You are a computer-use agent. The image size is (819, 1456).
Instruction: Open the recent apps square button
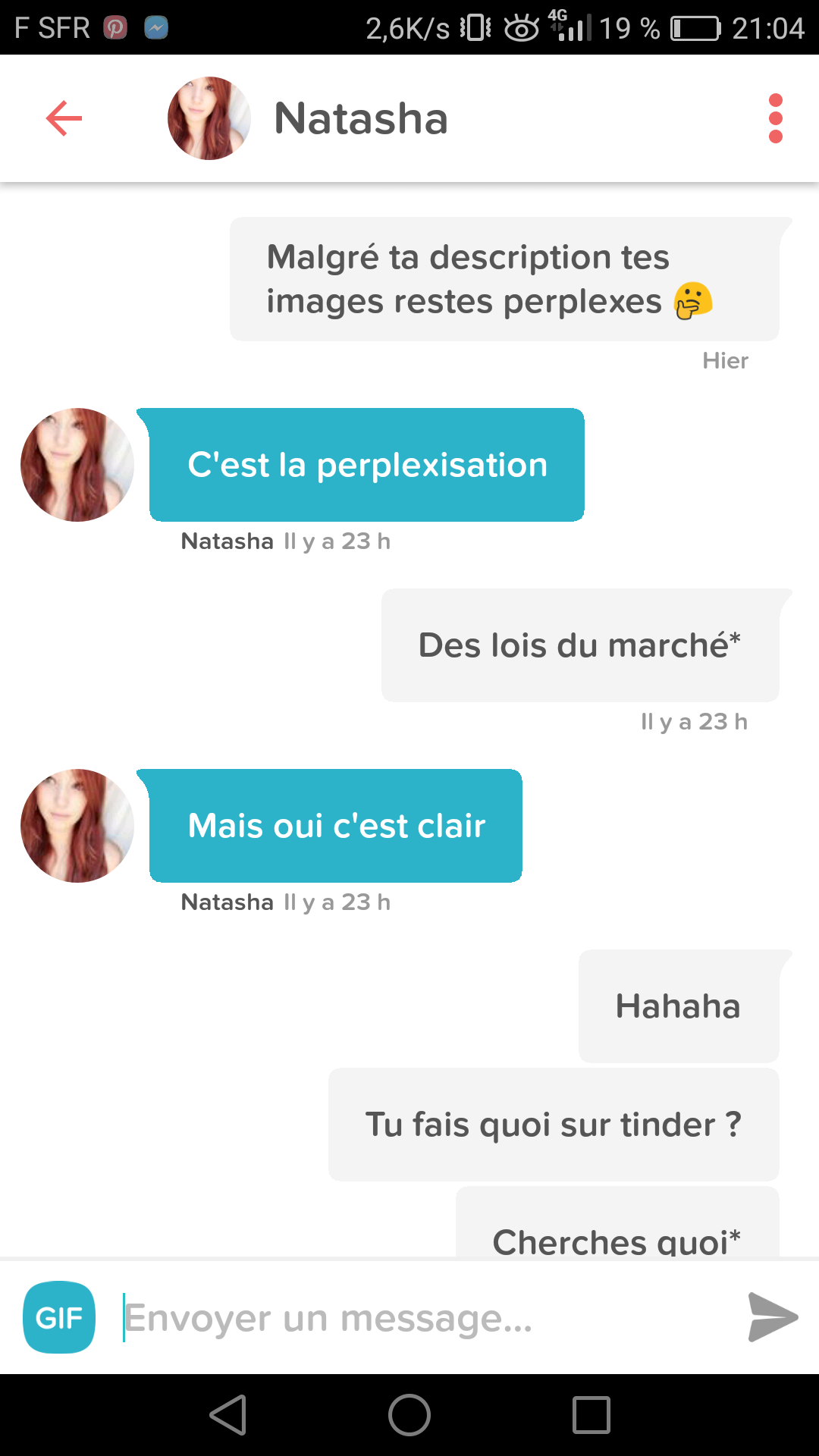[591, 1415]
